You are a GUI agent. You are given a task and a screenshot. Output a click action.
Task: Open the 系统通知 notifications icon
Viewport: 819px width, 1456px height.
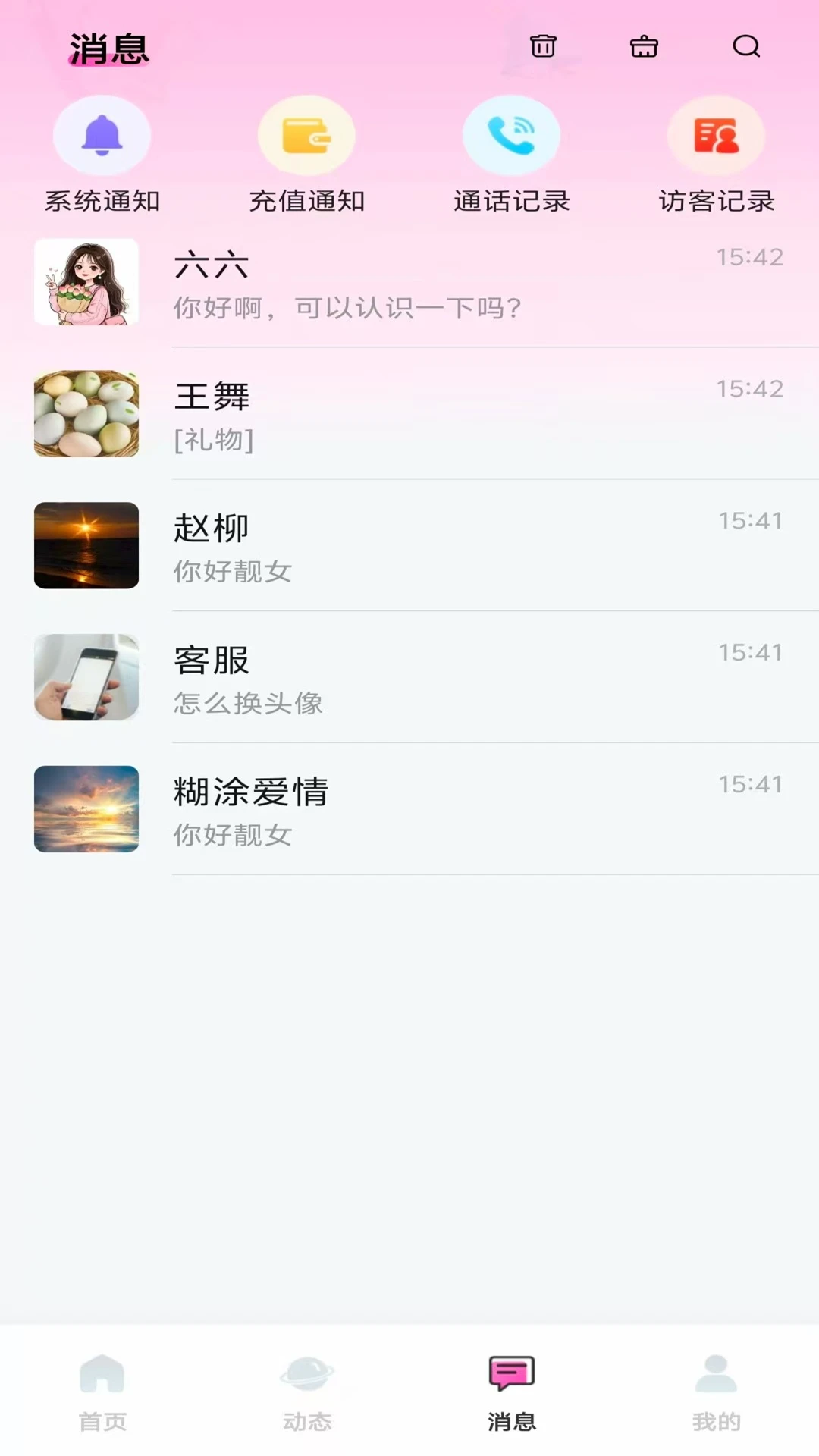tap(102, 133)
